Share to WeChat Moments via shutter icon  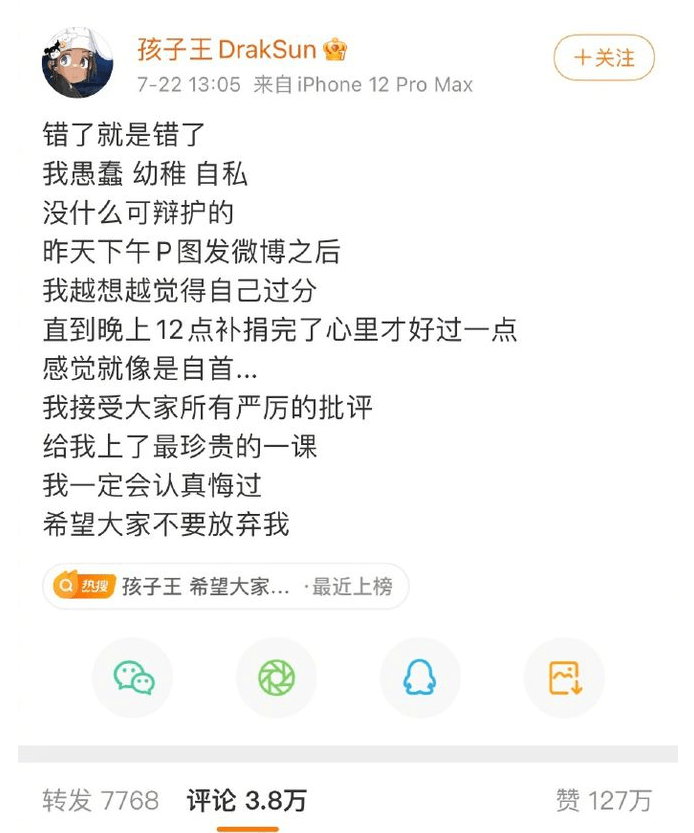(276, 678)
